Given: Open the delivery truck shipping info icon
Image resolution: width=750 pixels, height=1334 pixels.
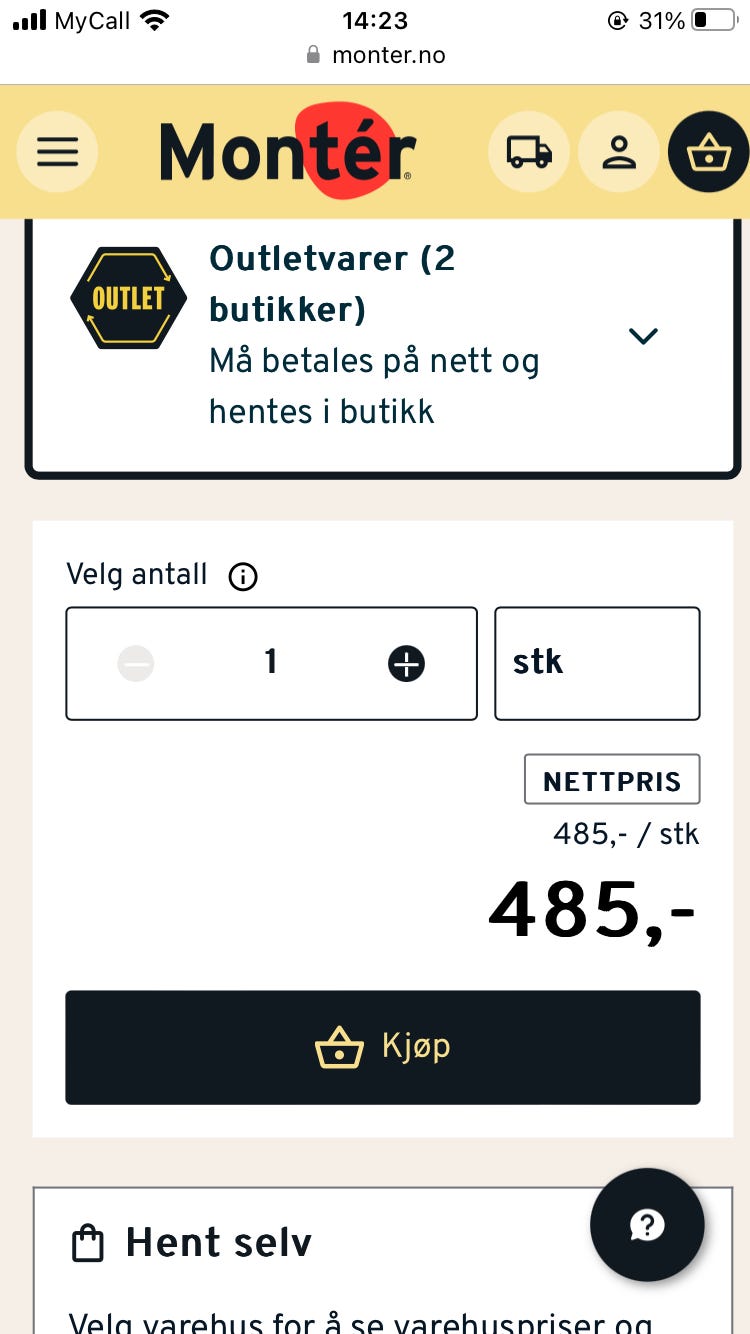Looking at the screenshot, I should [528, 151].
